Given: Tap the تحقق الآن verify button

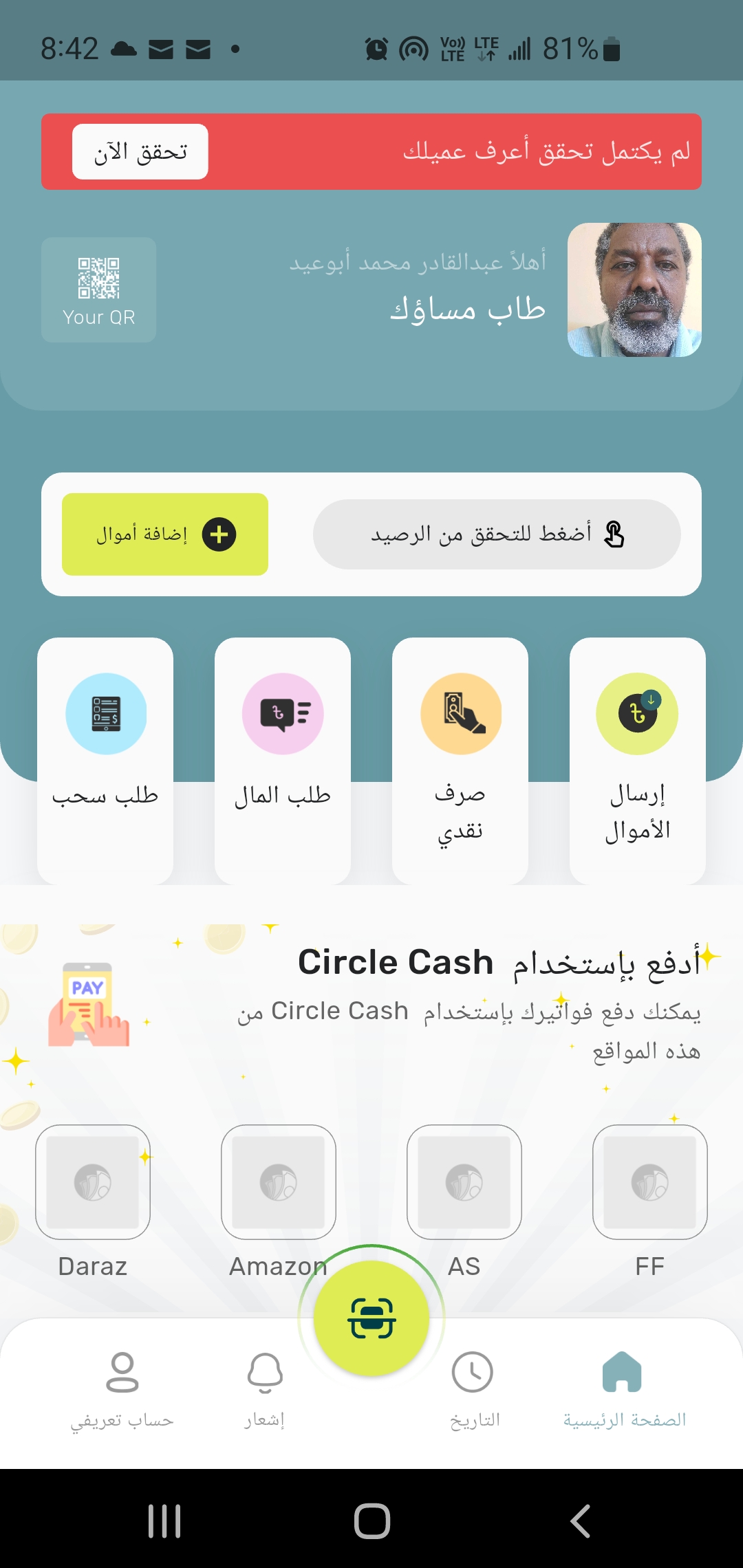Looking at the screenshot, I should pos(140,151).
